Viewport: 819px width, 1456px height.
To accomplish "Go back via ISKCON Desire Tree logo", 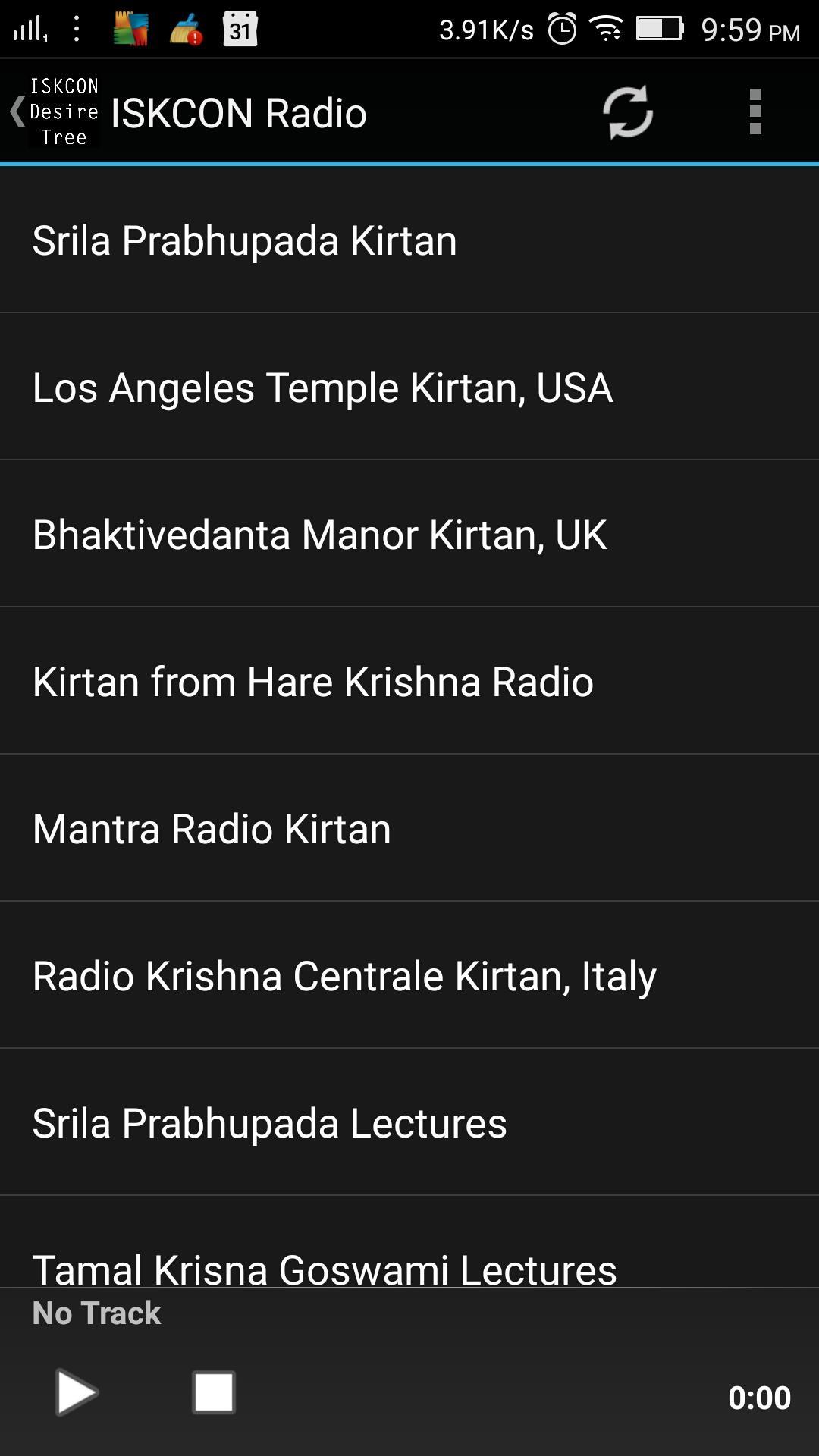I will coord(55,112).
